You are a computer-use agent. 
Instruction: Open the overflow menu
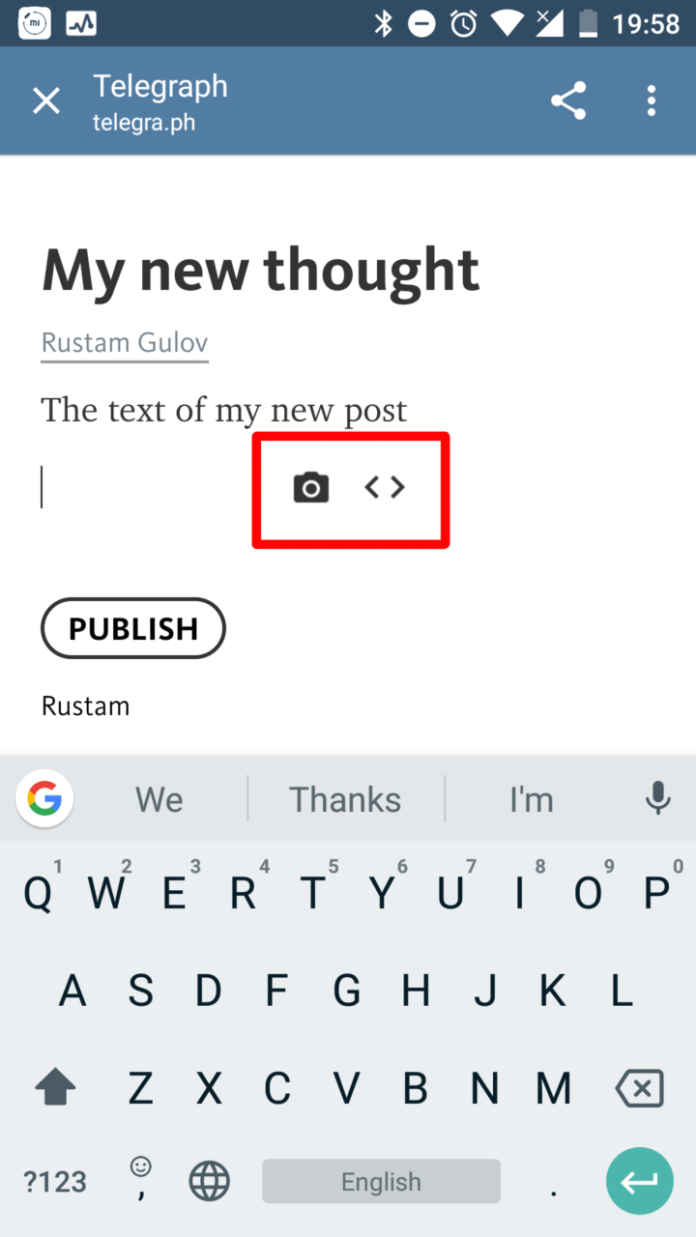pos(651,101)
